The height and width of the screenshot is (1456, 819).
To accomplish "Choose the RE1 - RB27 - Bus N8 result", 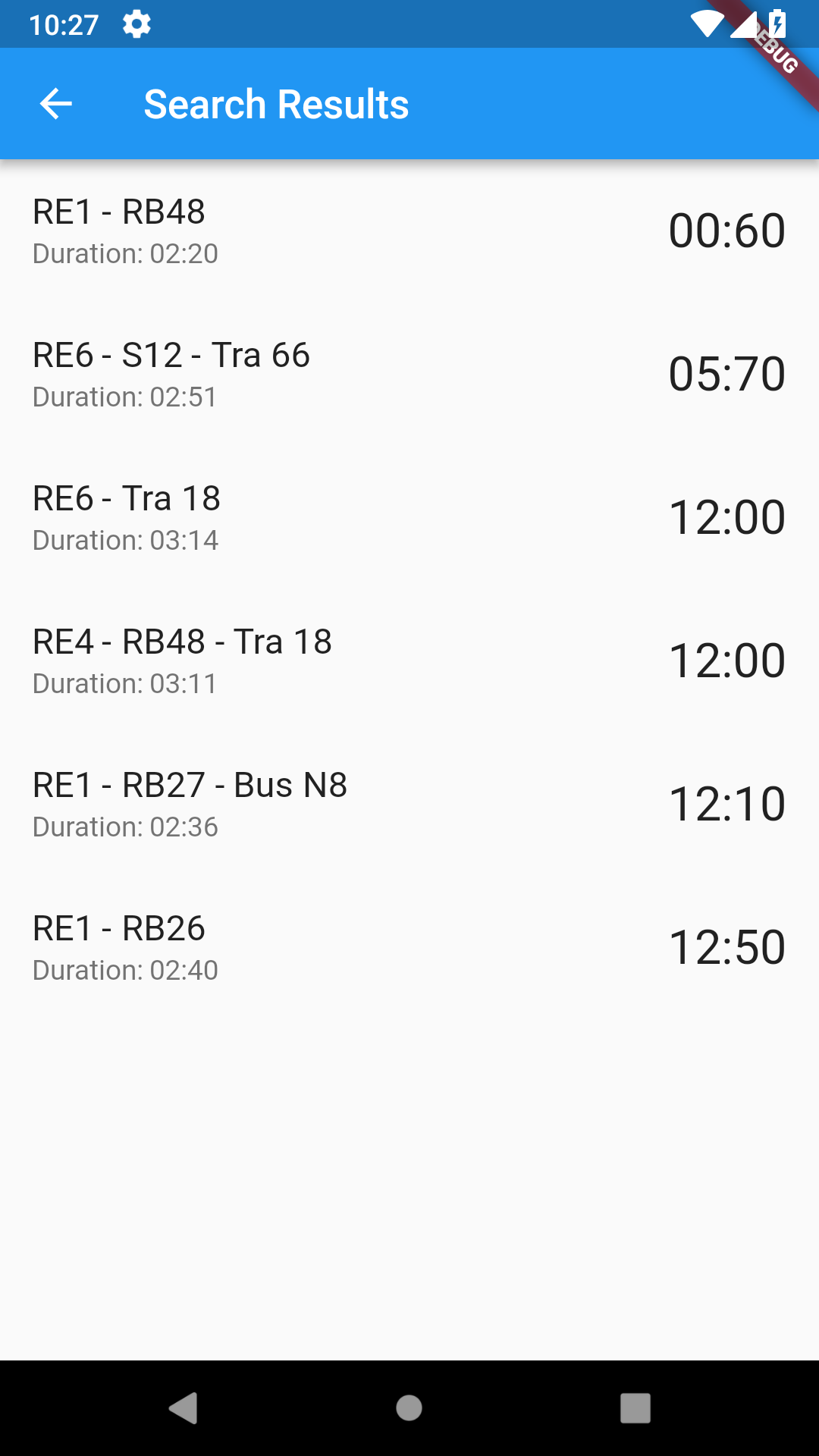I will click(409, 804).
